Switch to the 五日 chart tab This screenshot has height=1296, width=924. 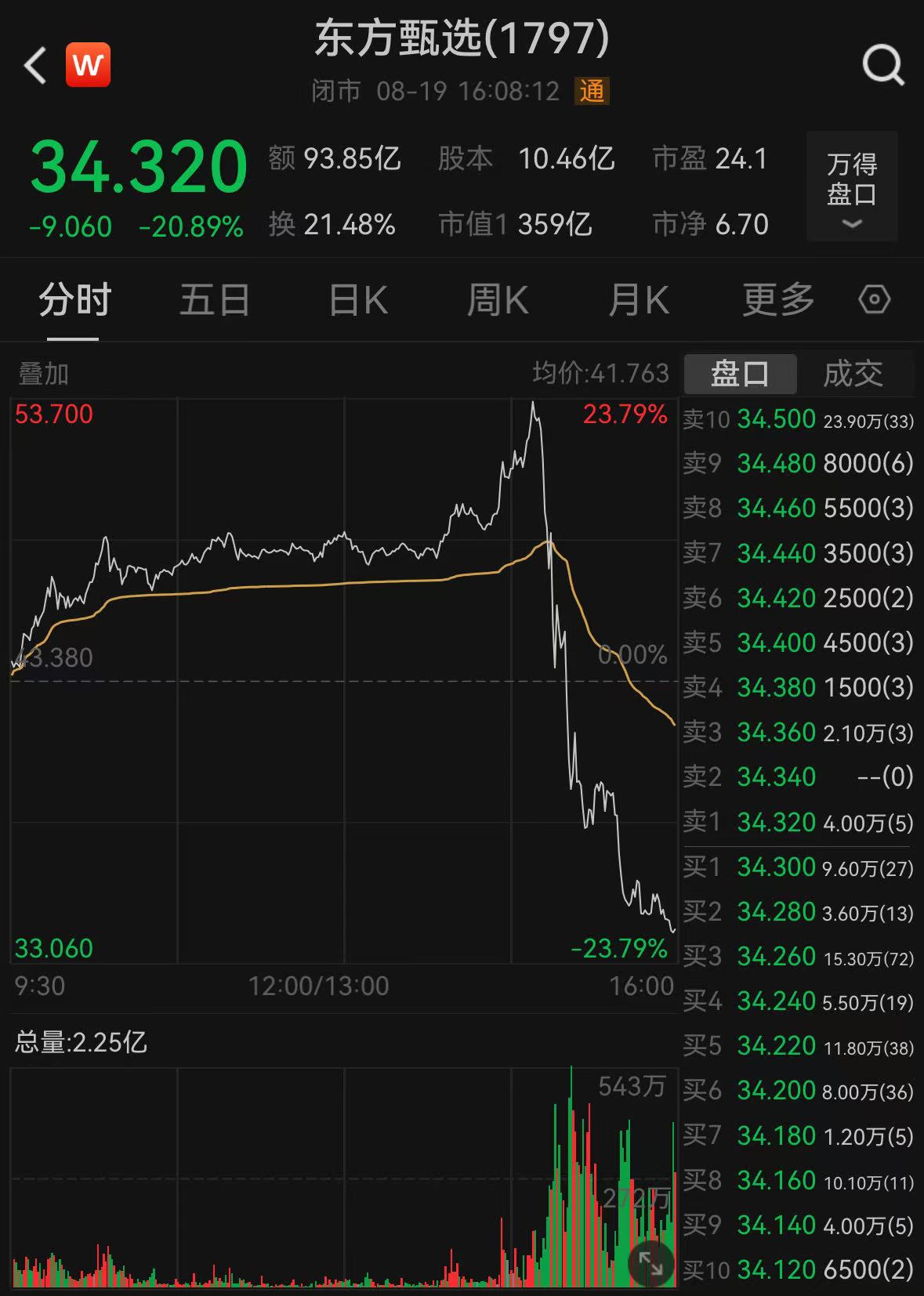pos(214,300)
